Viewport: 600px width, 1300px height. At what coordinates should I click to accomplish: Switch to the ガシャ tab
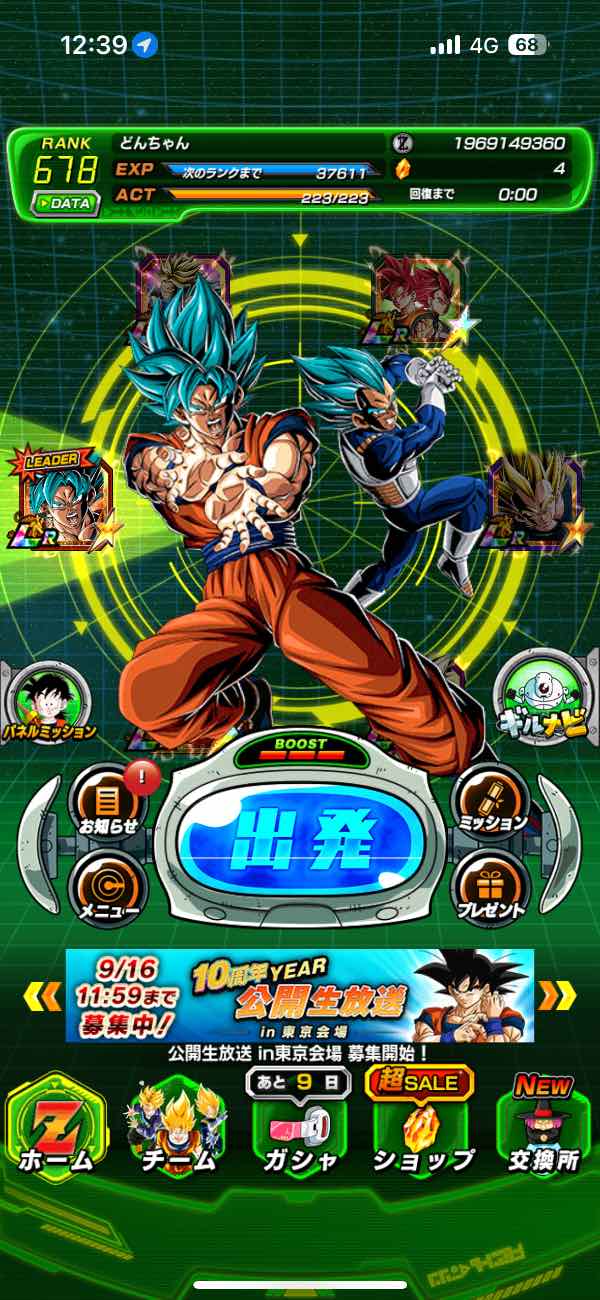pos(301,1130)
